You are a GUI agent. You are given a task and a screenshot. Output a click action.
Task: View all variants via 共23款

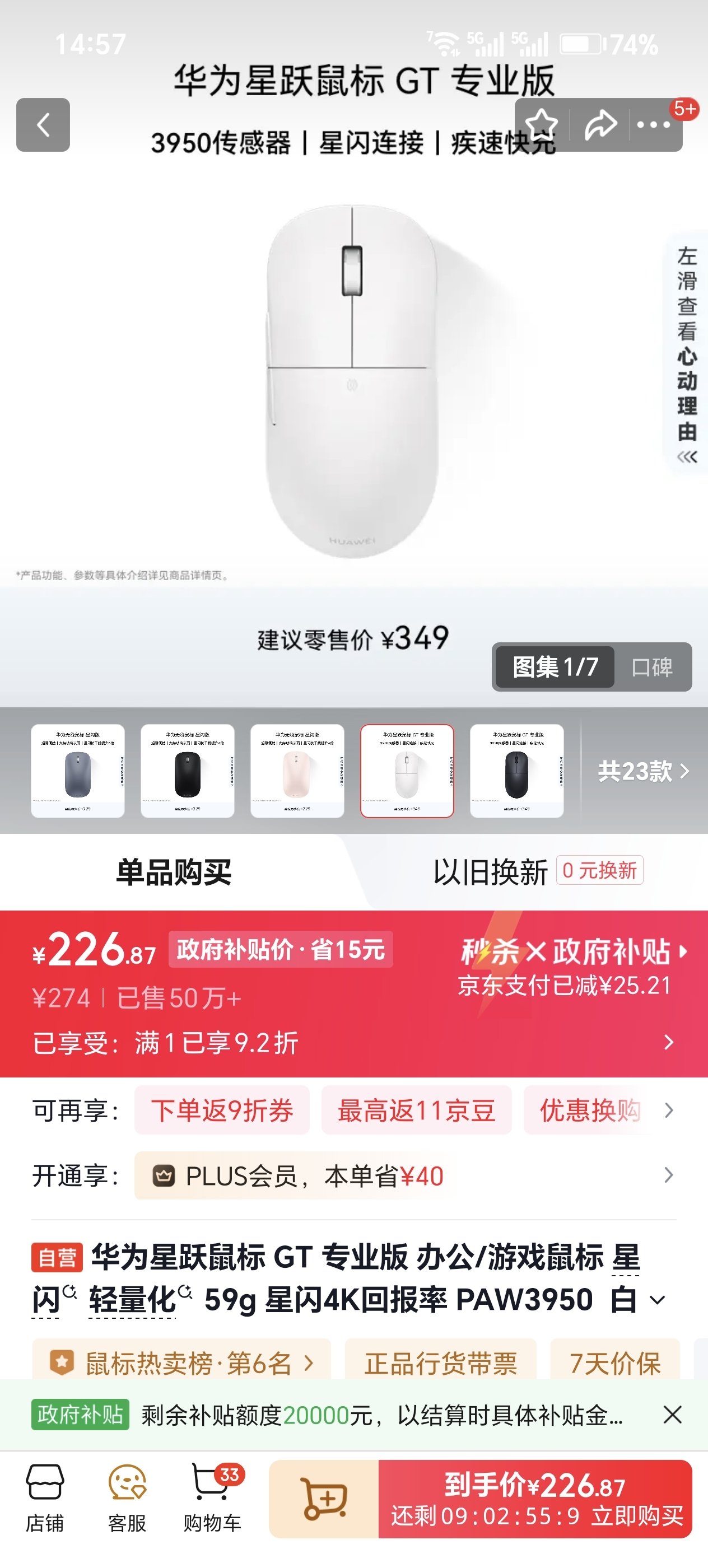[x=643, y=771]
